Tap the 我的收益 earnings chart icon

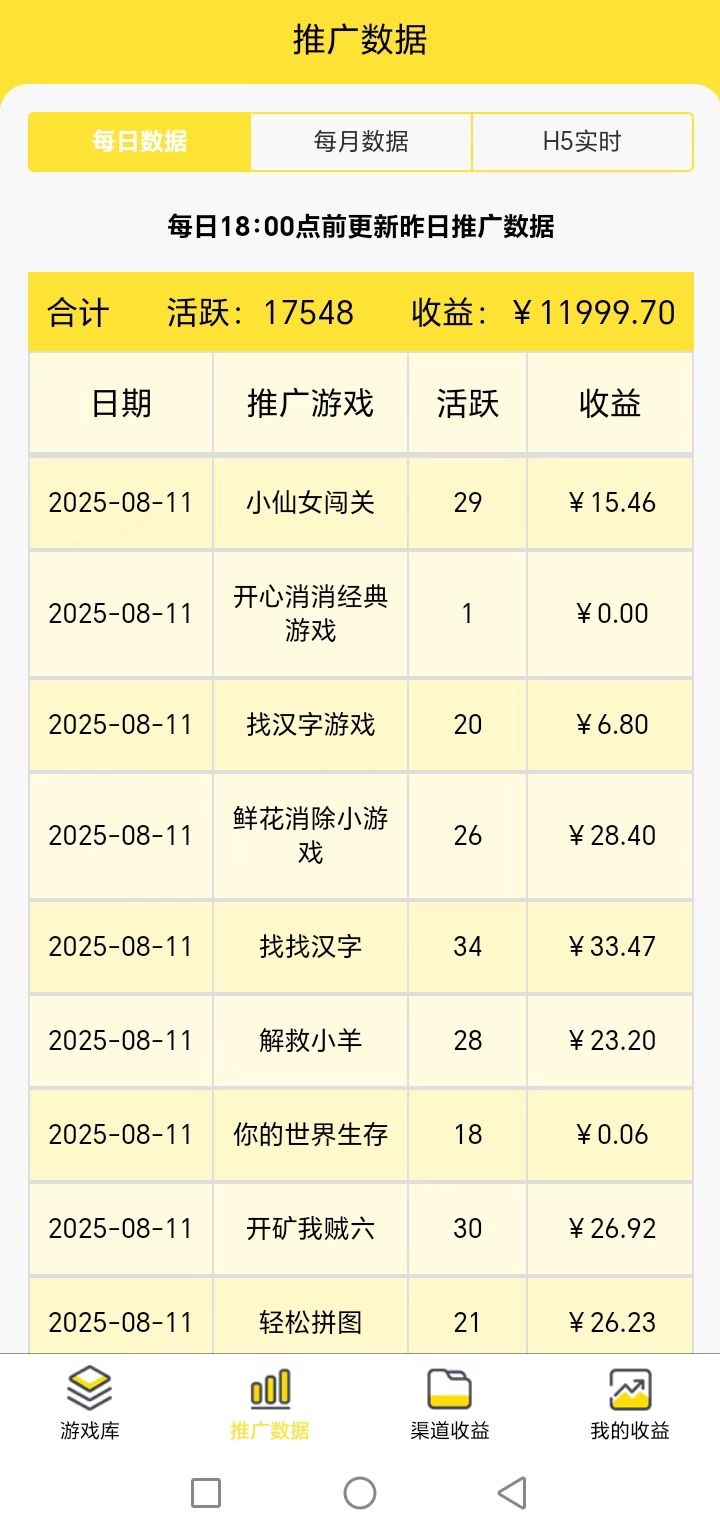[629, 1388]
